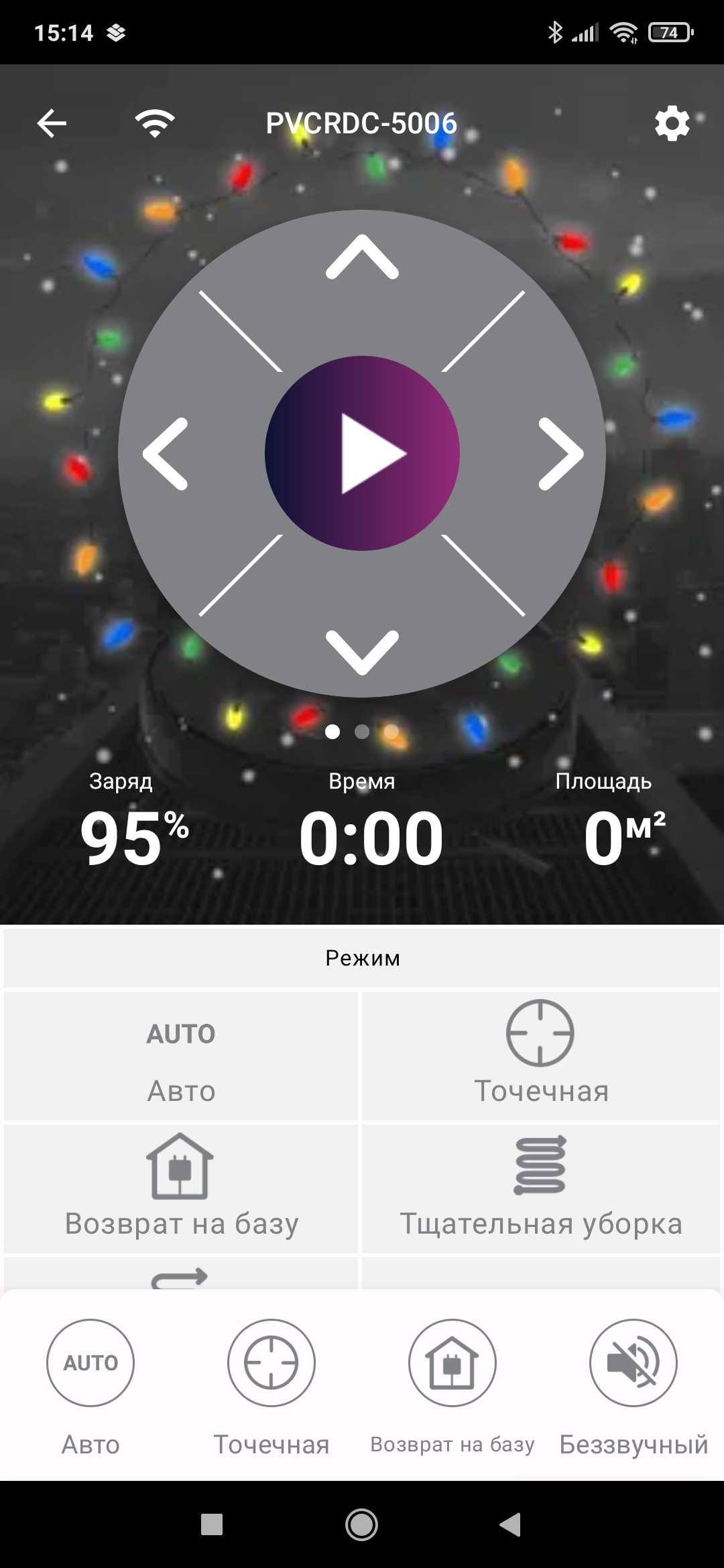This screenshot has width=724, height=1568.
Task: Open recent apps with the square button
Action: pyautogui.click(x=212, y=1524)
